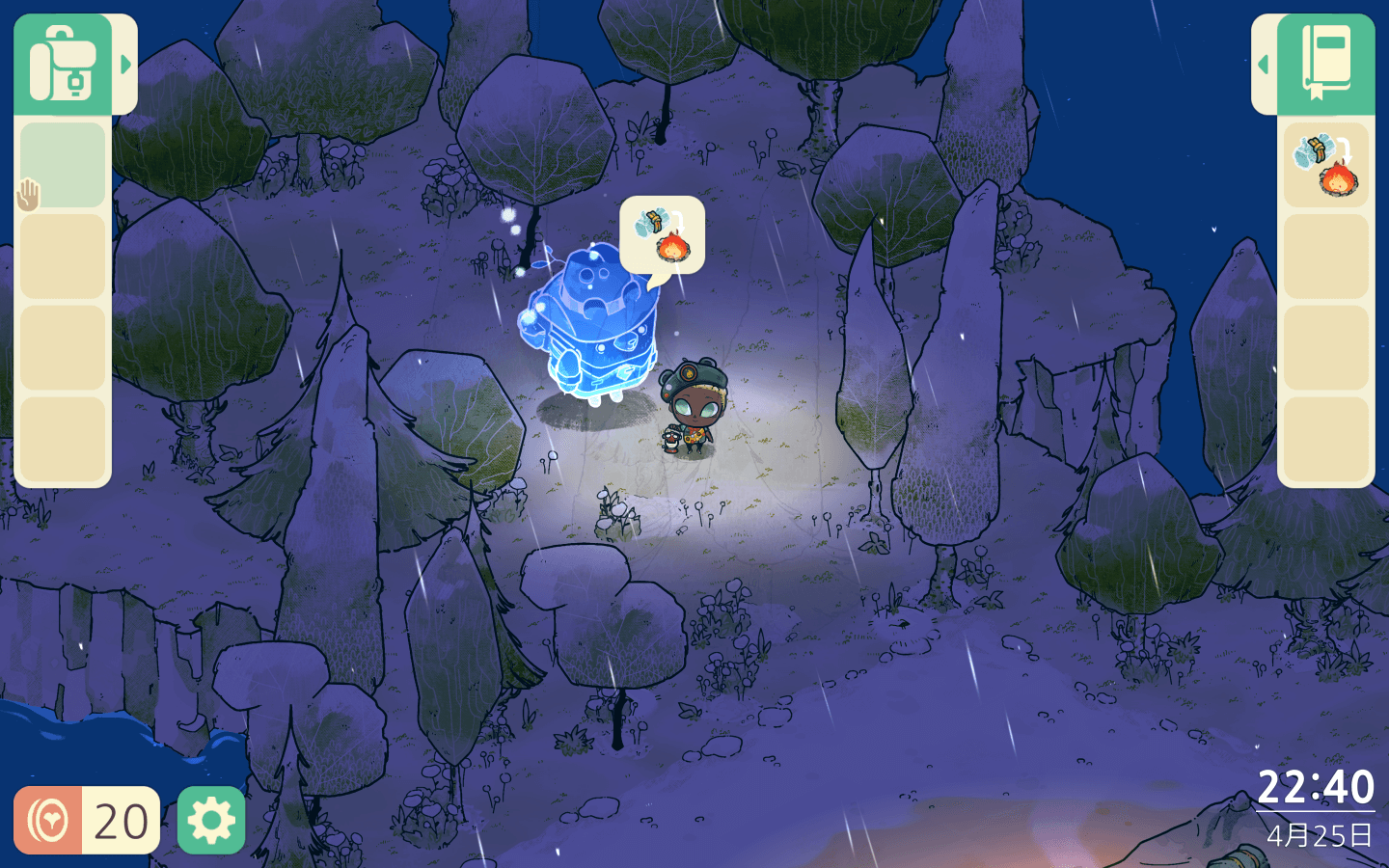Screen dimensions: 1389x868
Task: Select the first inventory slot
Action: pyautogui.click(x=63, y=165)
